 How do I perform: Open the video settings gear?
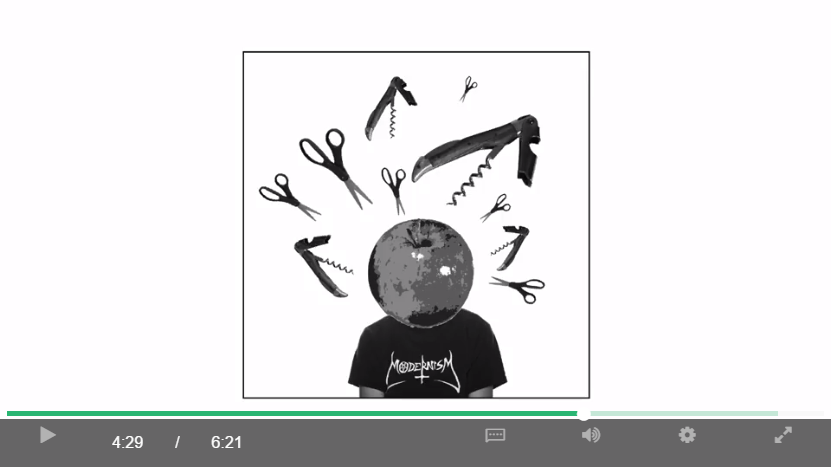[687, 435]
